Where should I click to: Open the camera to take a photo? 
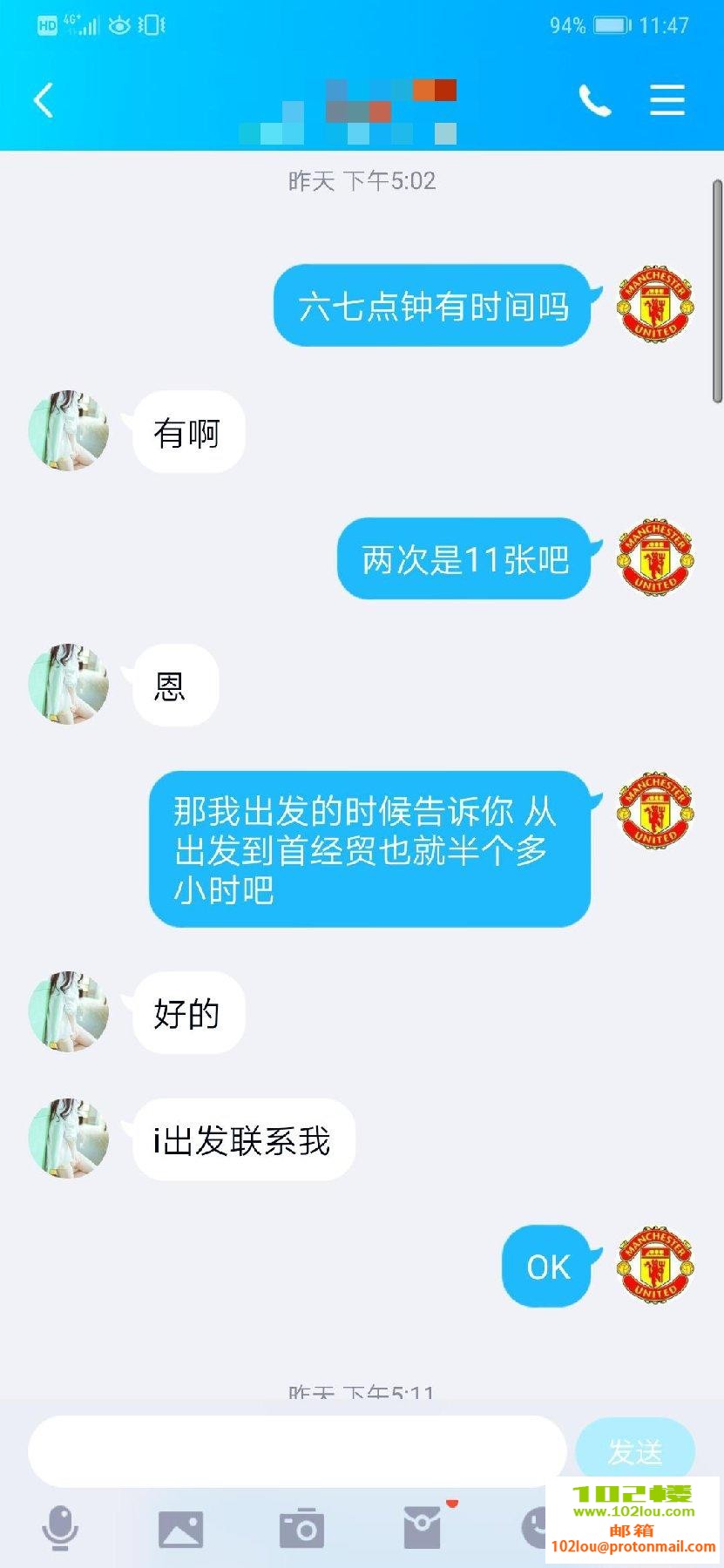click(301, 1529)
